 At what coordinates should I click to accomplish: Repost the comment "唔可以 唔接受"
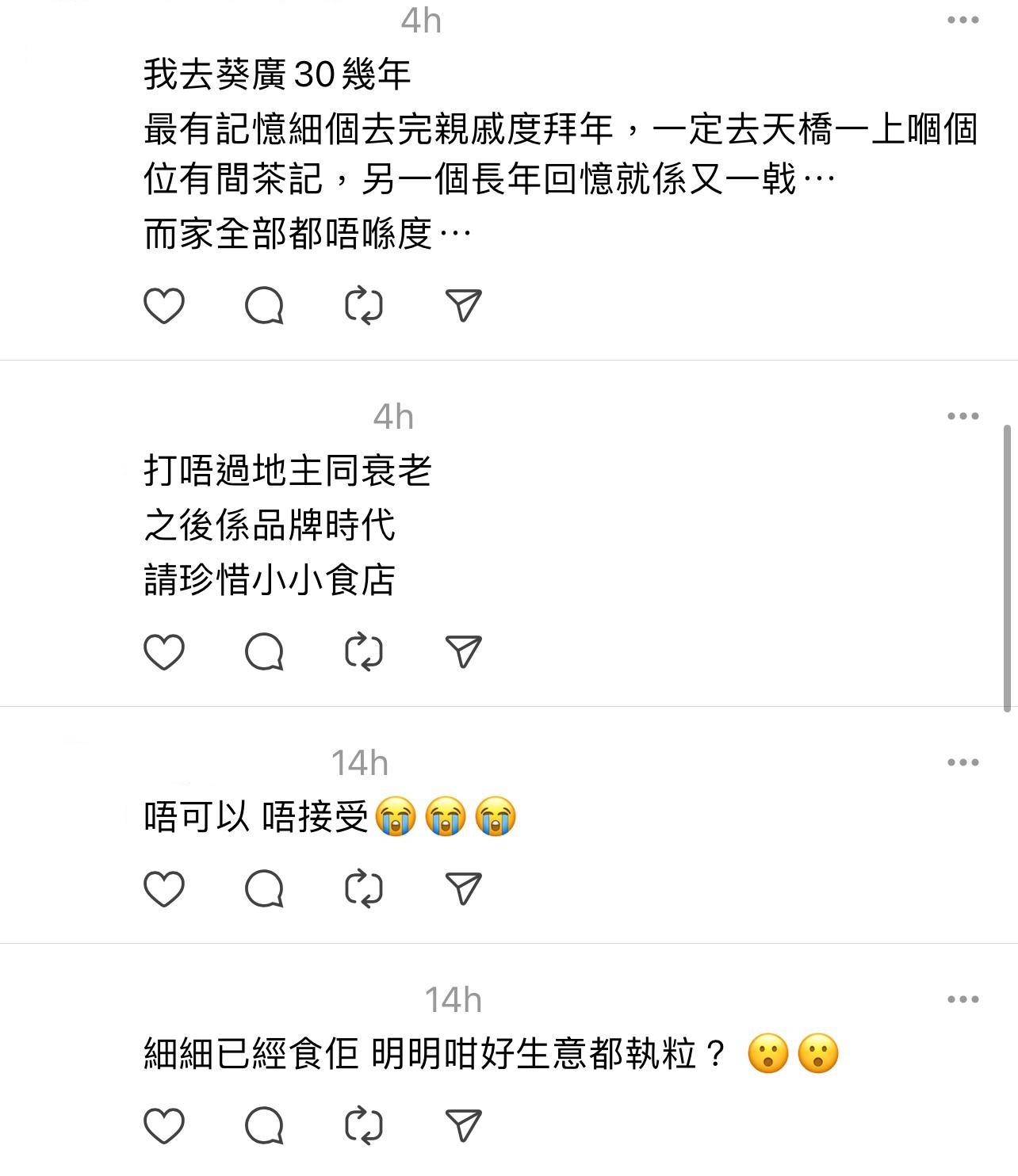pyautogui.click(x=365, y=888)
